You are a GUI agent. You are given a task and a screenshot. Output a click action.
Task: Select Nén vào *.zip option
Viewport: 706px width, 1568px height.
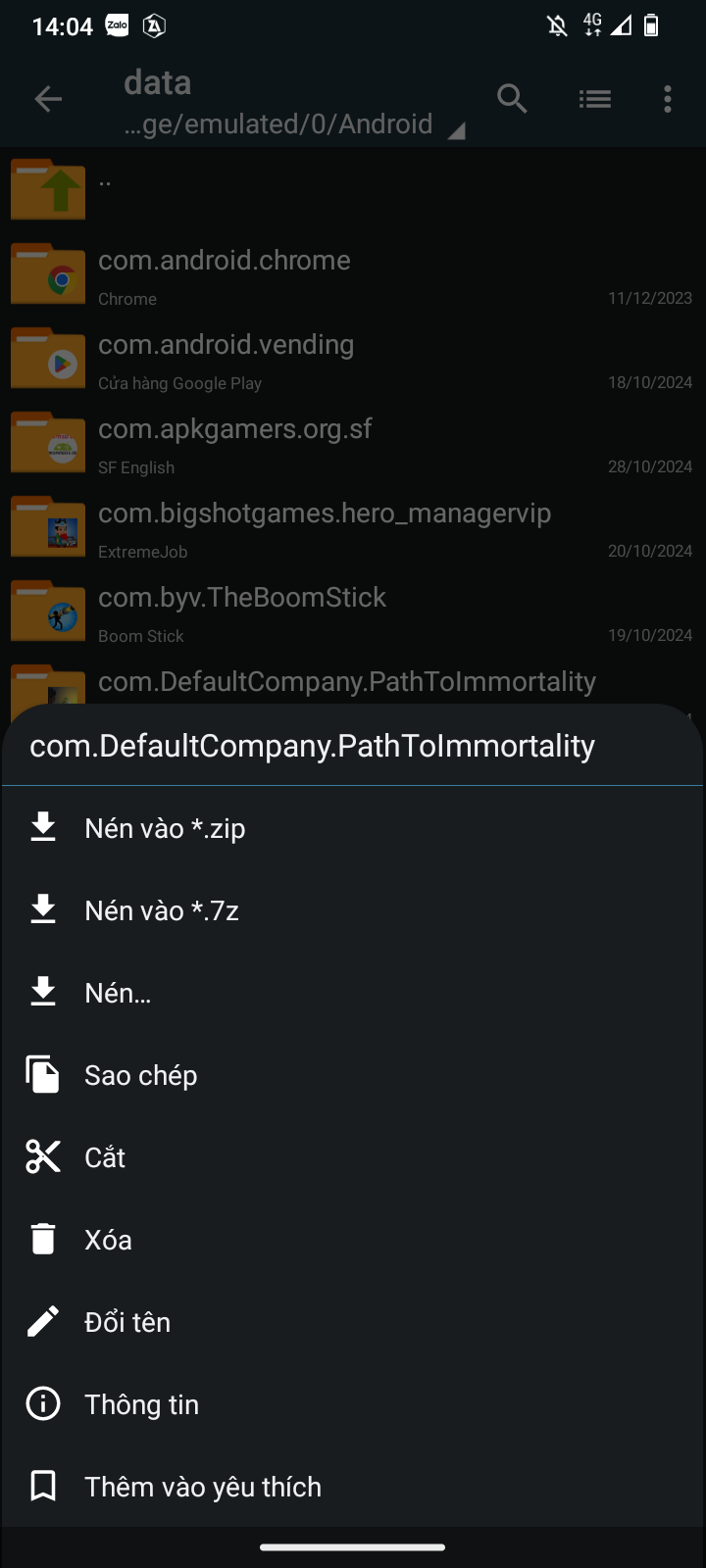click(x=165, y=828)
